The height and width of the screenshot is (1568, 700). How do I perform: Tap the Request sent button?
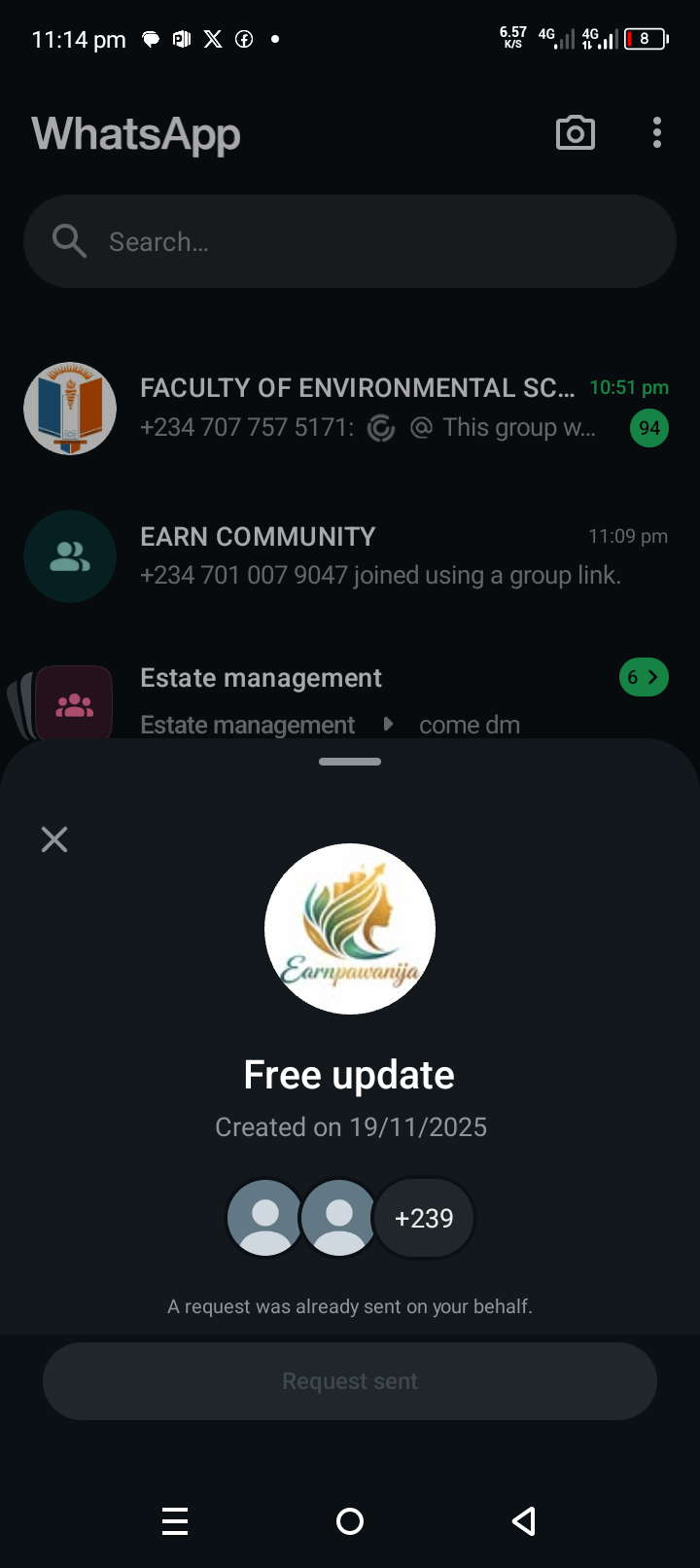350,1381
